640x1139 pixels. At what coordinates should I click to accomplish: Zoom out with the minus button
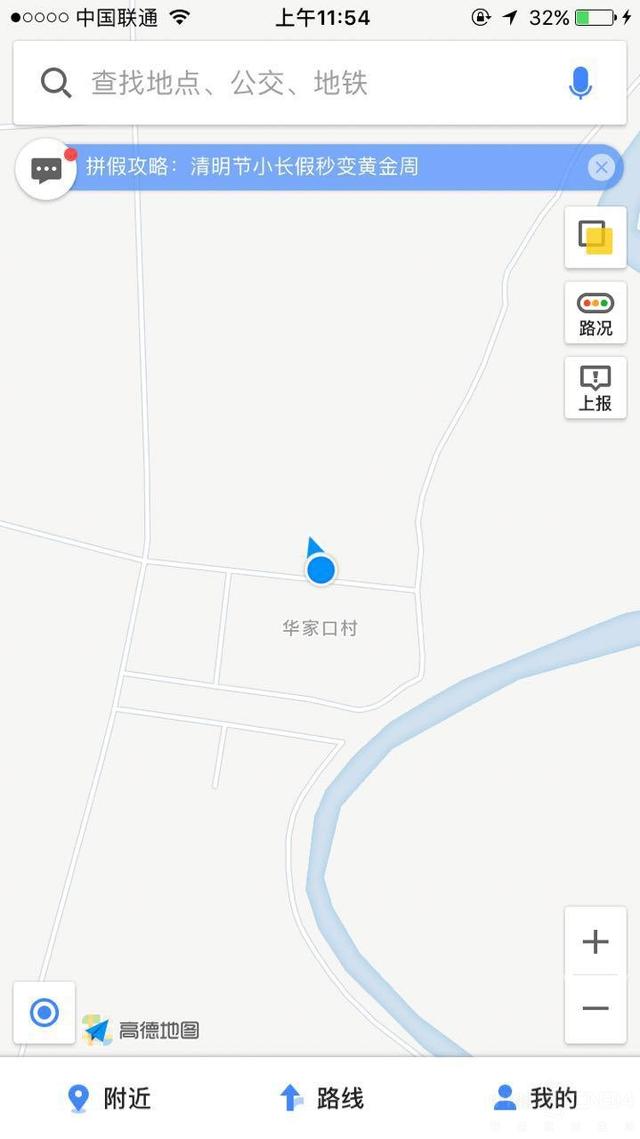[596, 1009]
